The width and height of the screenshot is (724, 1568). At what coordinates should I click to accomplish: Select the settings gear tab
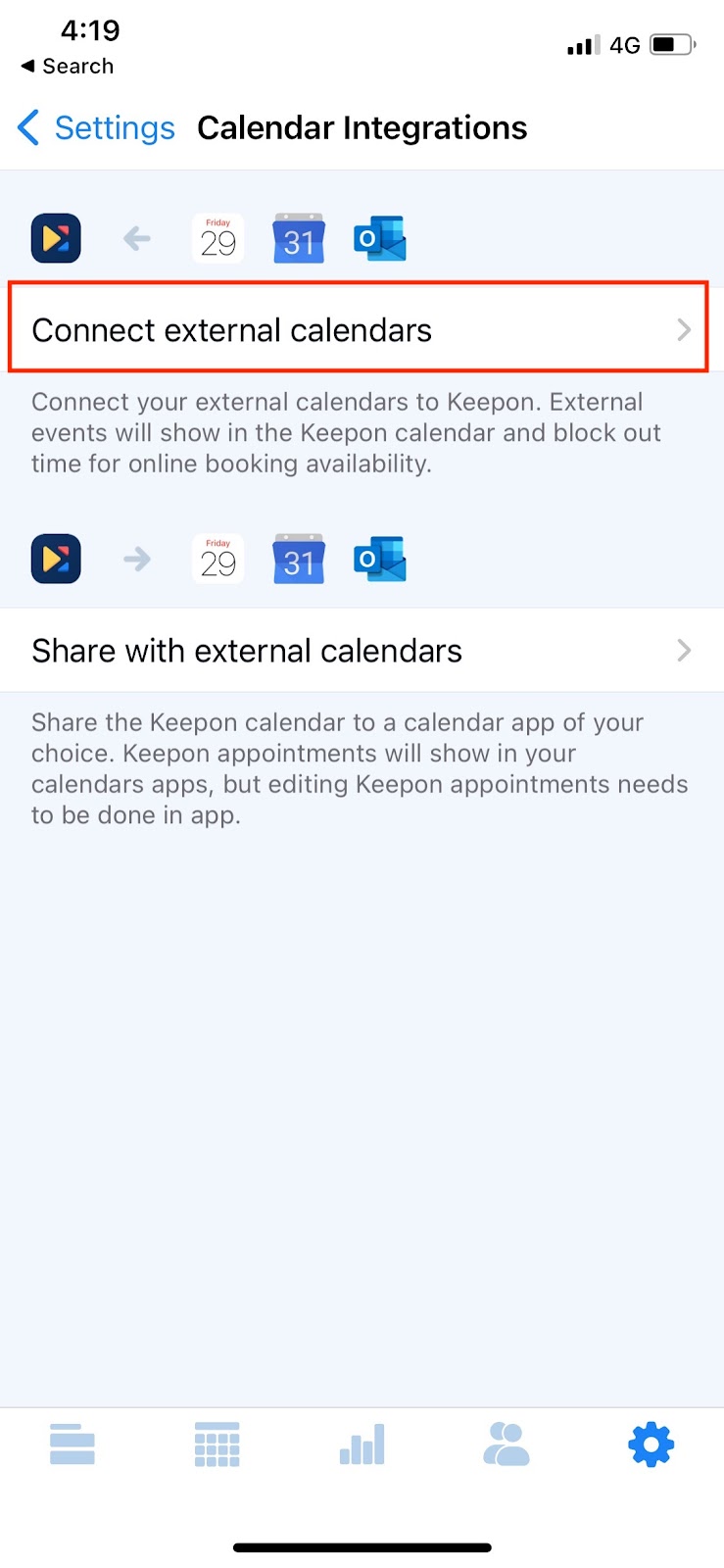click(652, 1445)
